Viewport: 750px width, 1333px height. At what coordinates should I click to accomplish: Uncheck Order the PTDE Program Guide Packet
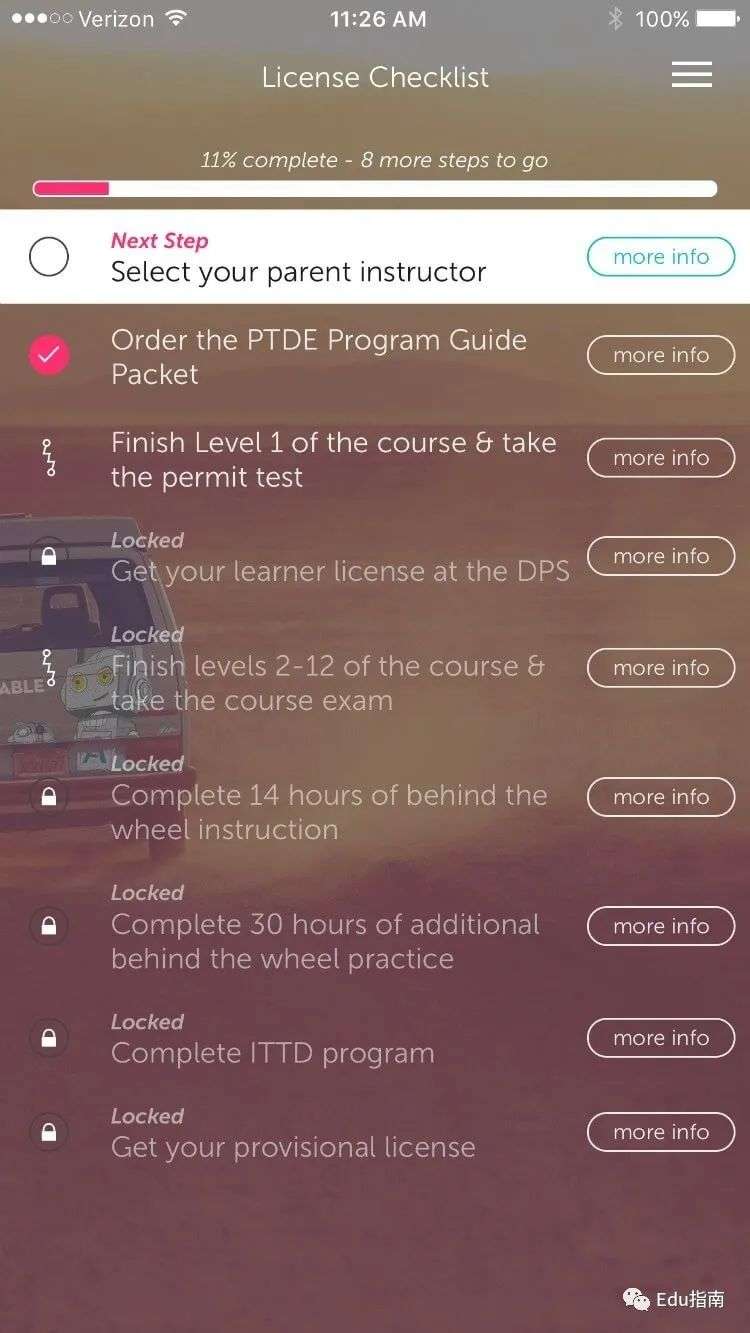(49, 356)
